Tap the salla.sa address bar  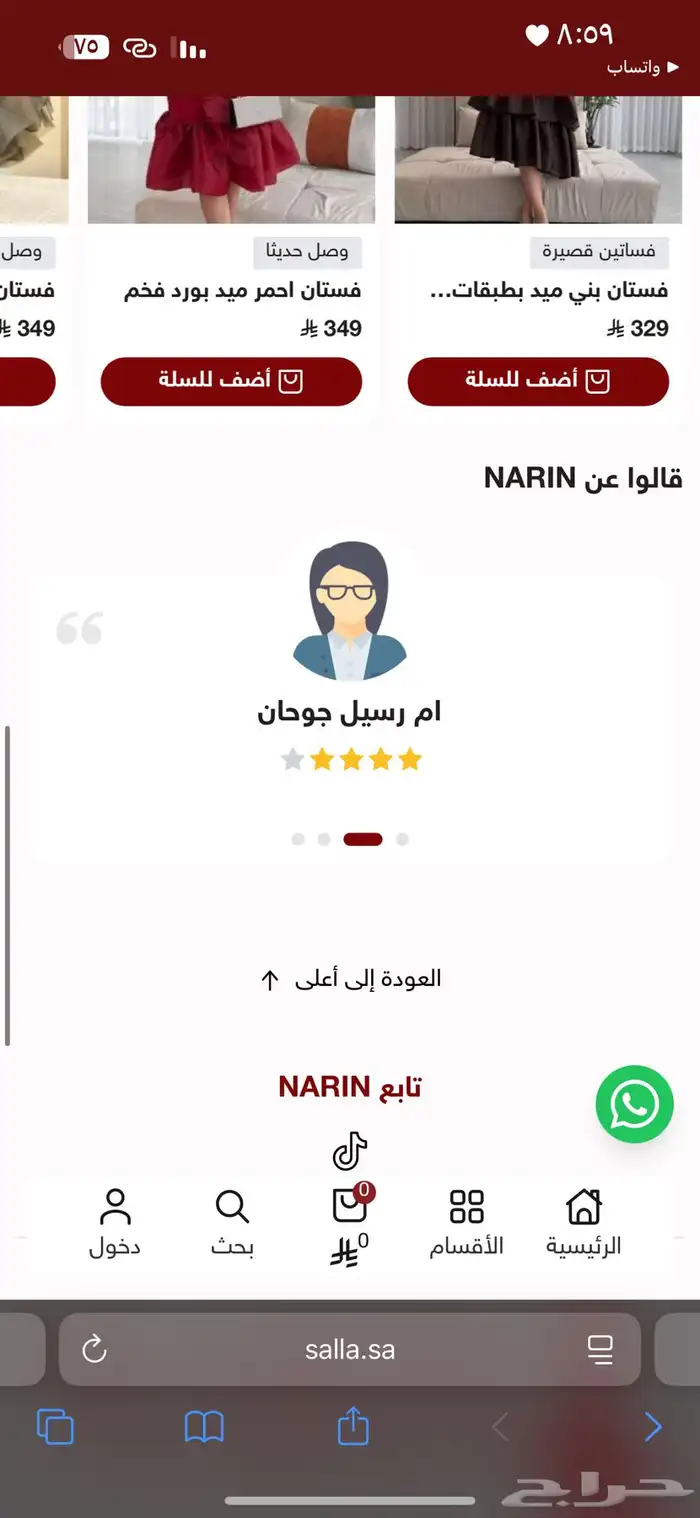point(350,1350)
